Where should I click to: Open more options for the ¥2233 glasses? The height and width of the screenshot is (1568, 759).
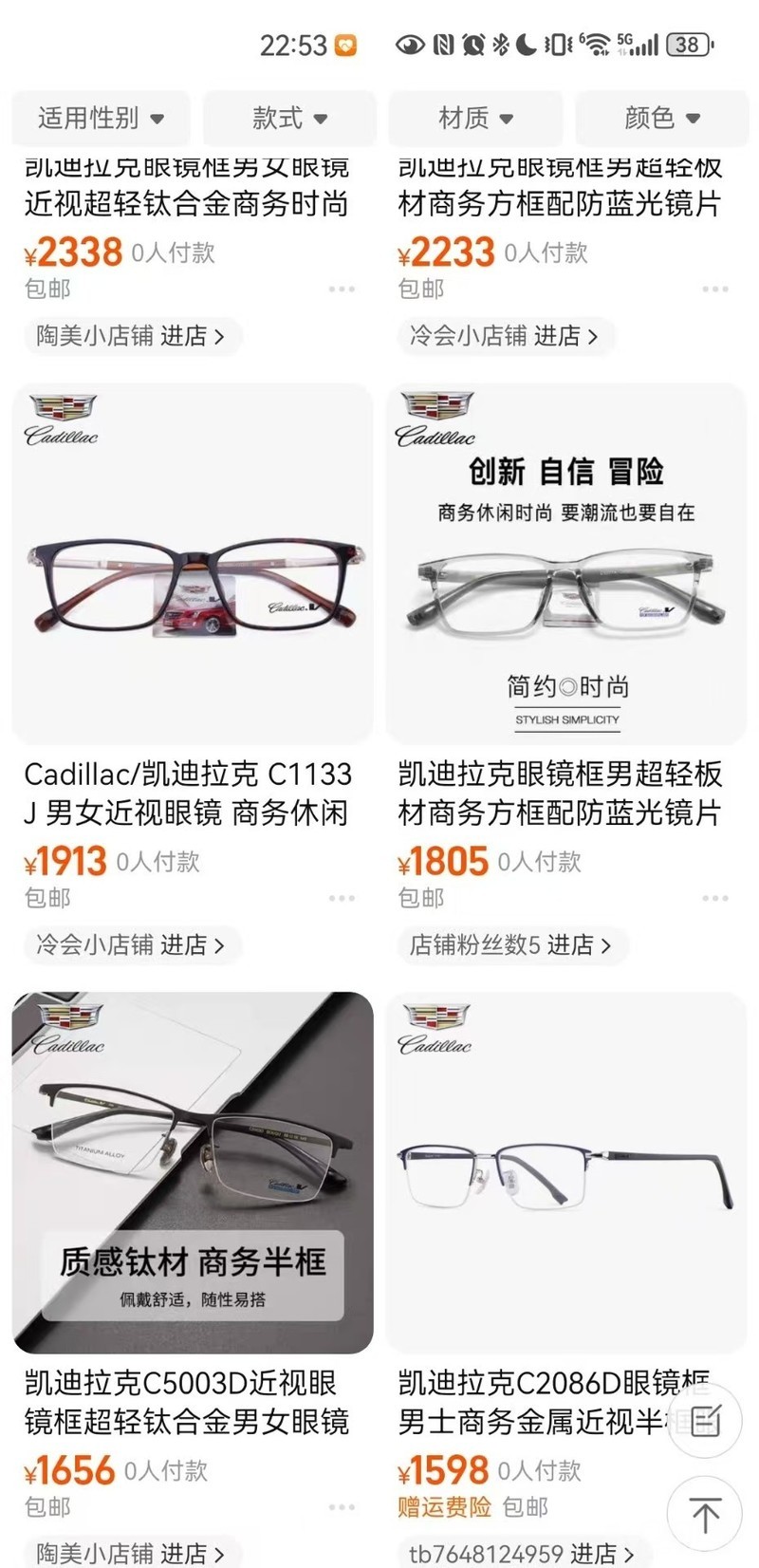(x=714, y=289)
